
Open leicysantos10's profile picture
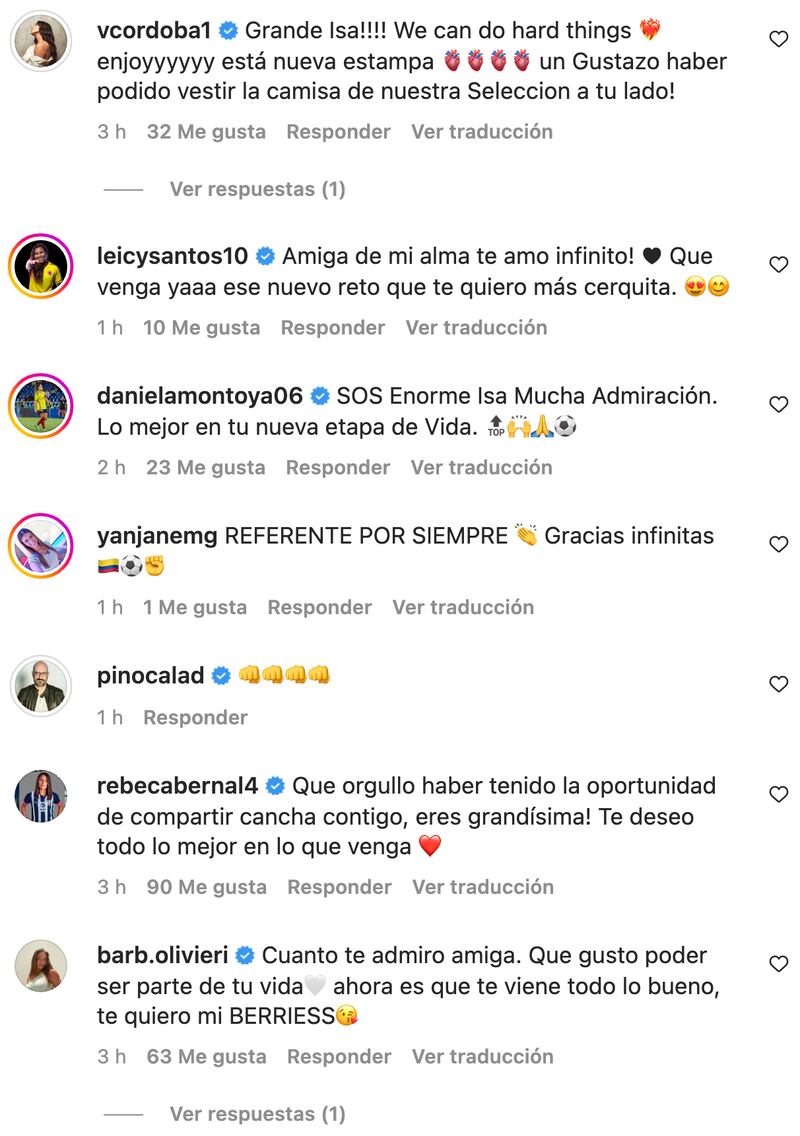41,264
